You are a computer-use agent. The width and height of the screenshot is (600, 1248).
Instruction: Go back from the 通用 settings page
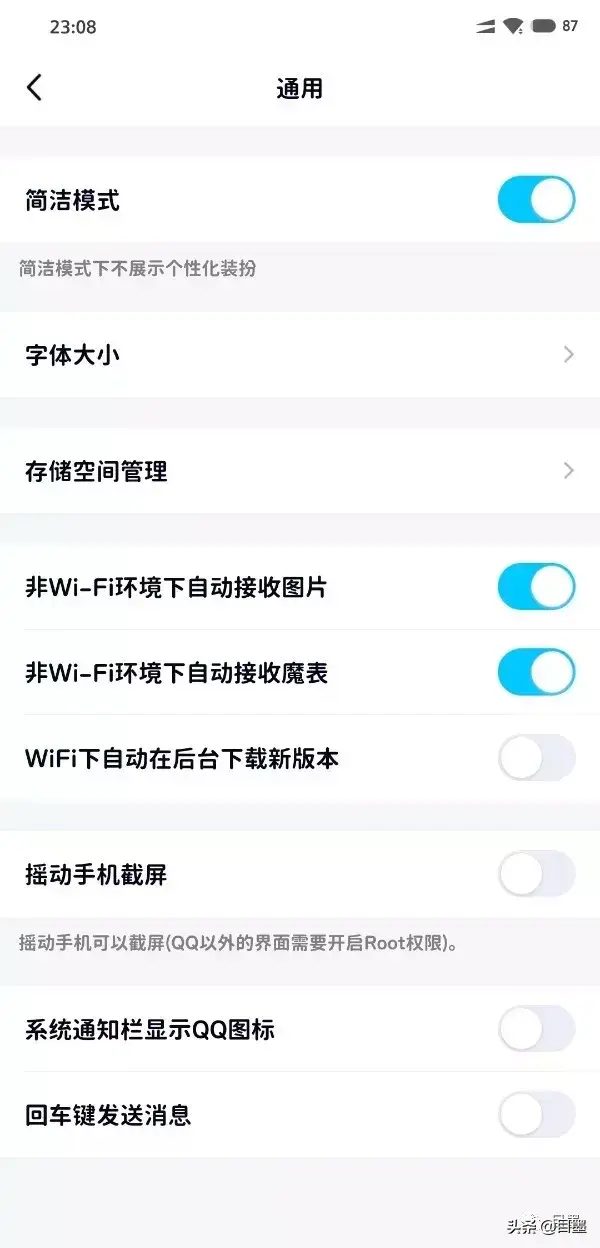34,88
